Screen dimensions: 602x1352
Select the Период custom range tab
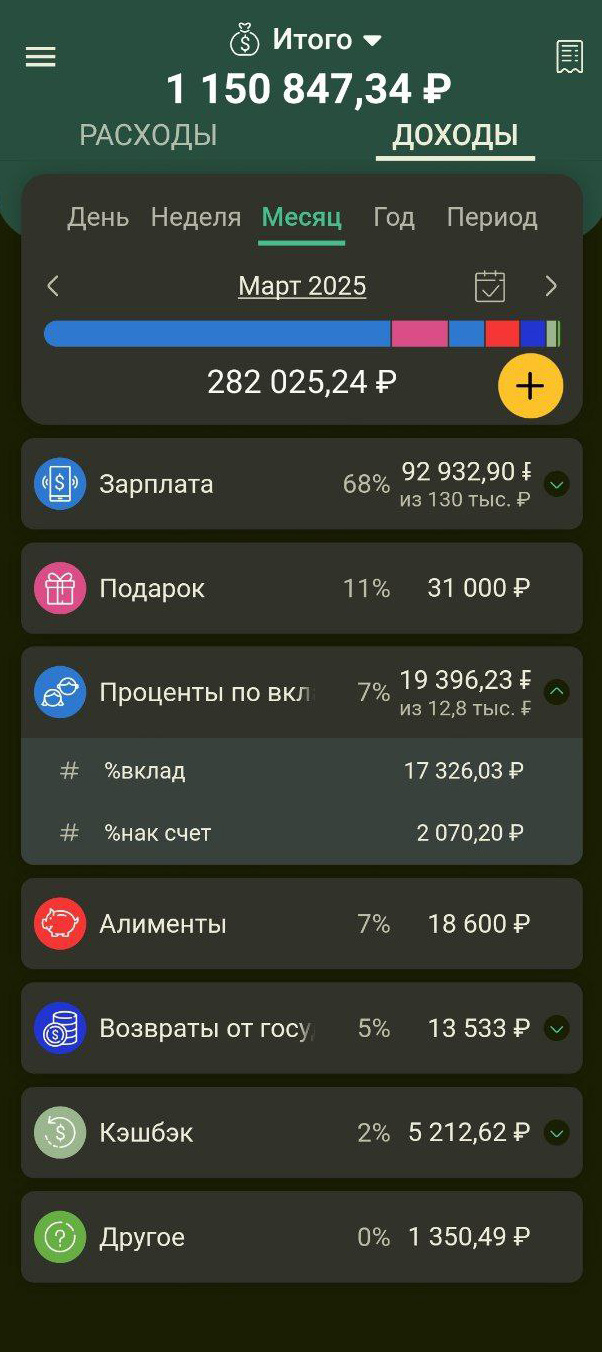[x=492, y=217]
